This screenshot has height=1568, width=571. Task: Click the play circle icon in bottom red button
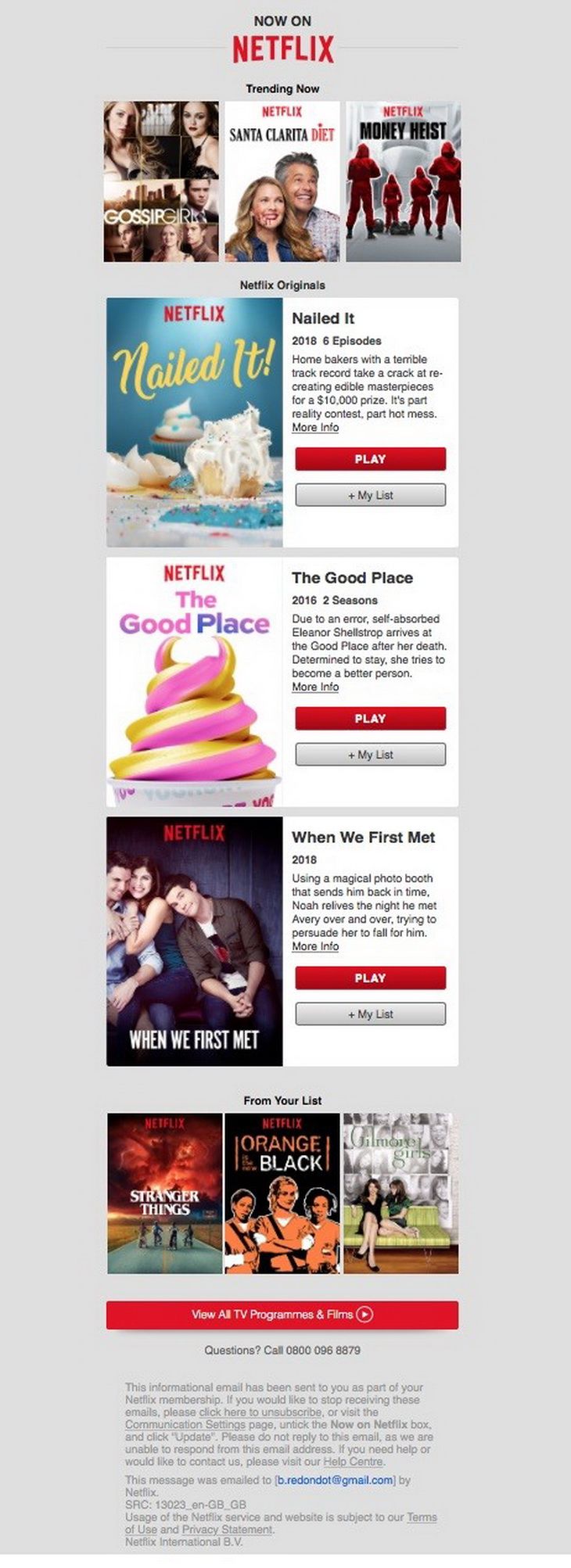363,1314
